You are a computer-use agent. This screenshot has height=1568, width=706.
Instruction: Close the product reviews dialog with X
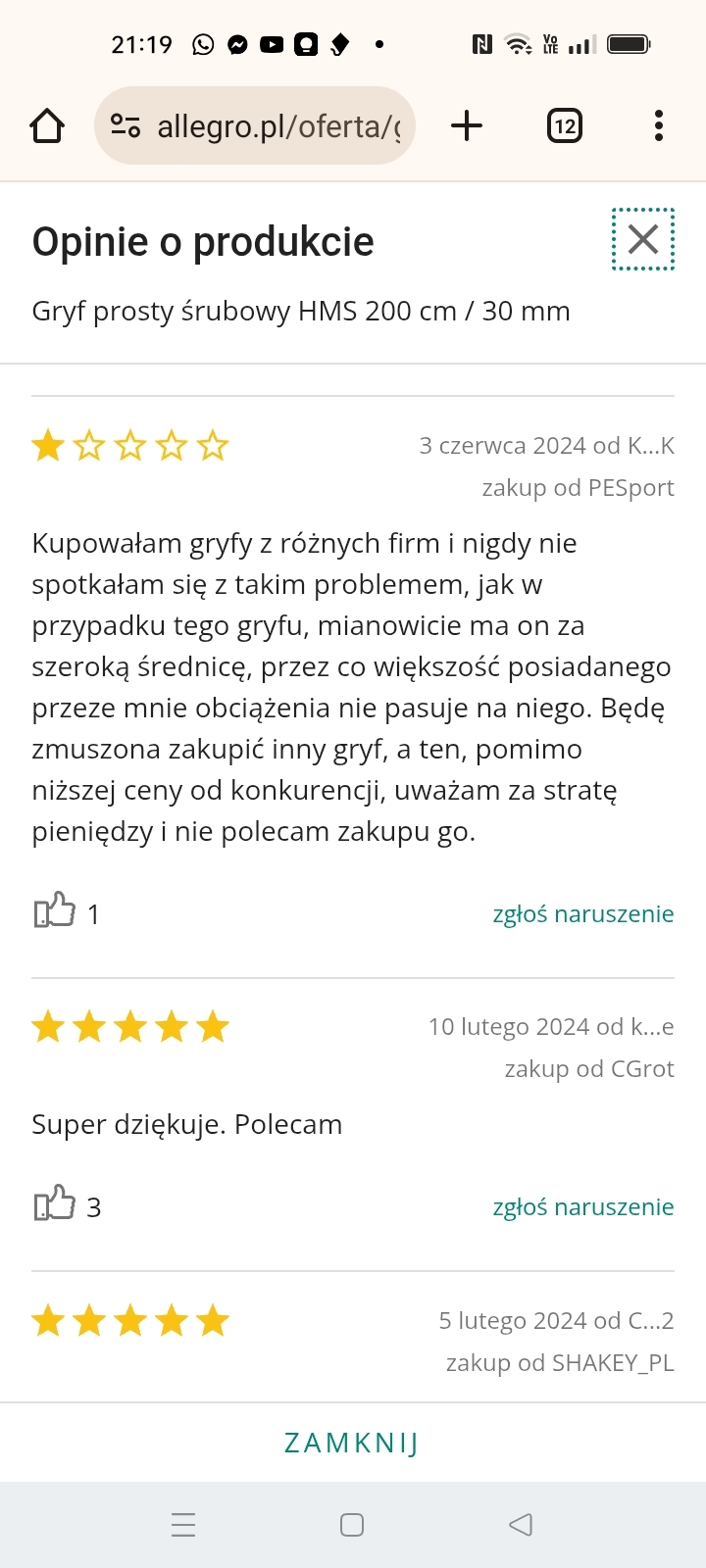(x=643, y=239)
